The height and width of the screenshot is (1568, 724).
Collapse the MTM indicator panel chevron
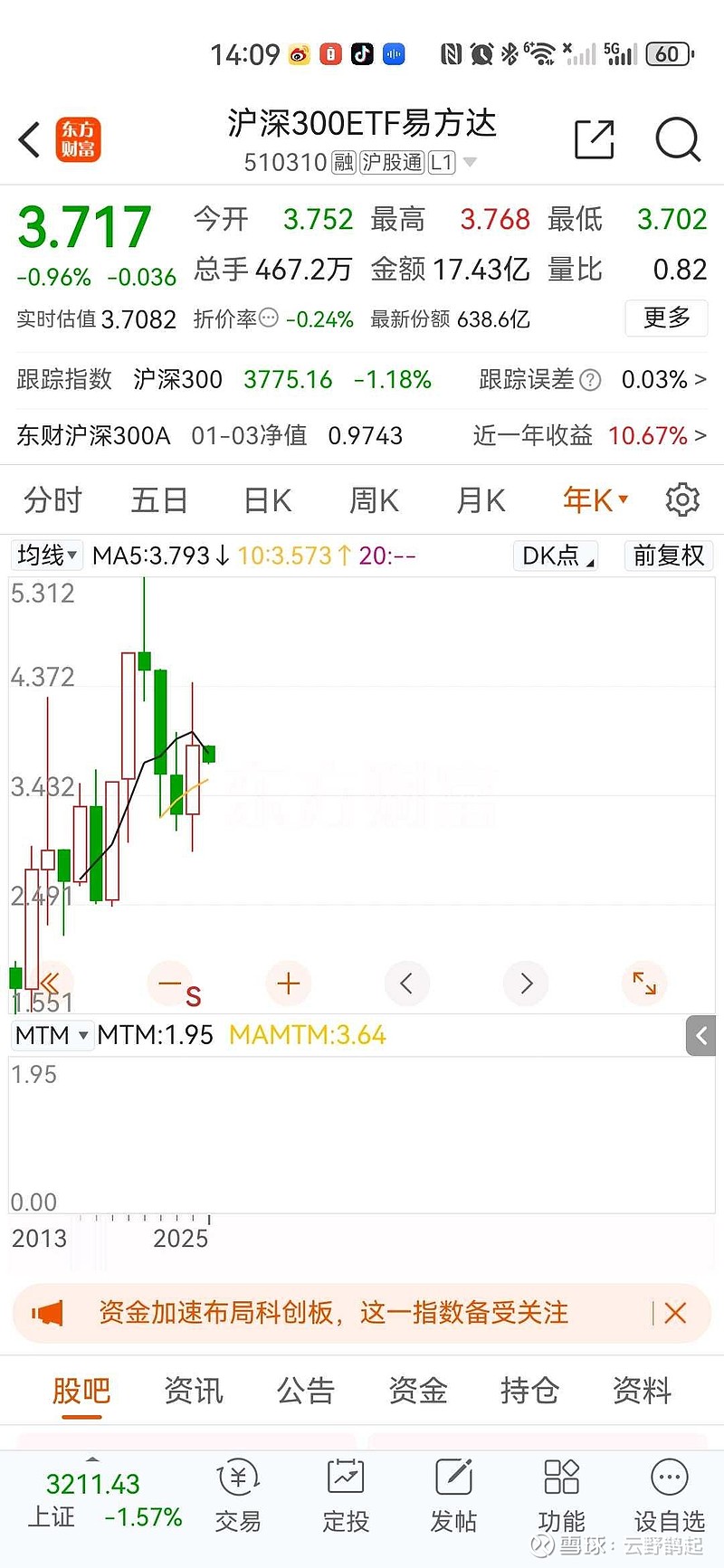pyautogui.click(x=702, y=1036)
